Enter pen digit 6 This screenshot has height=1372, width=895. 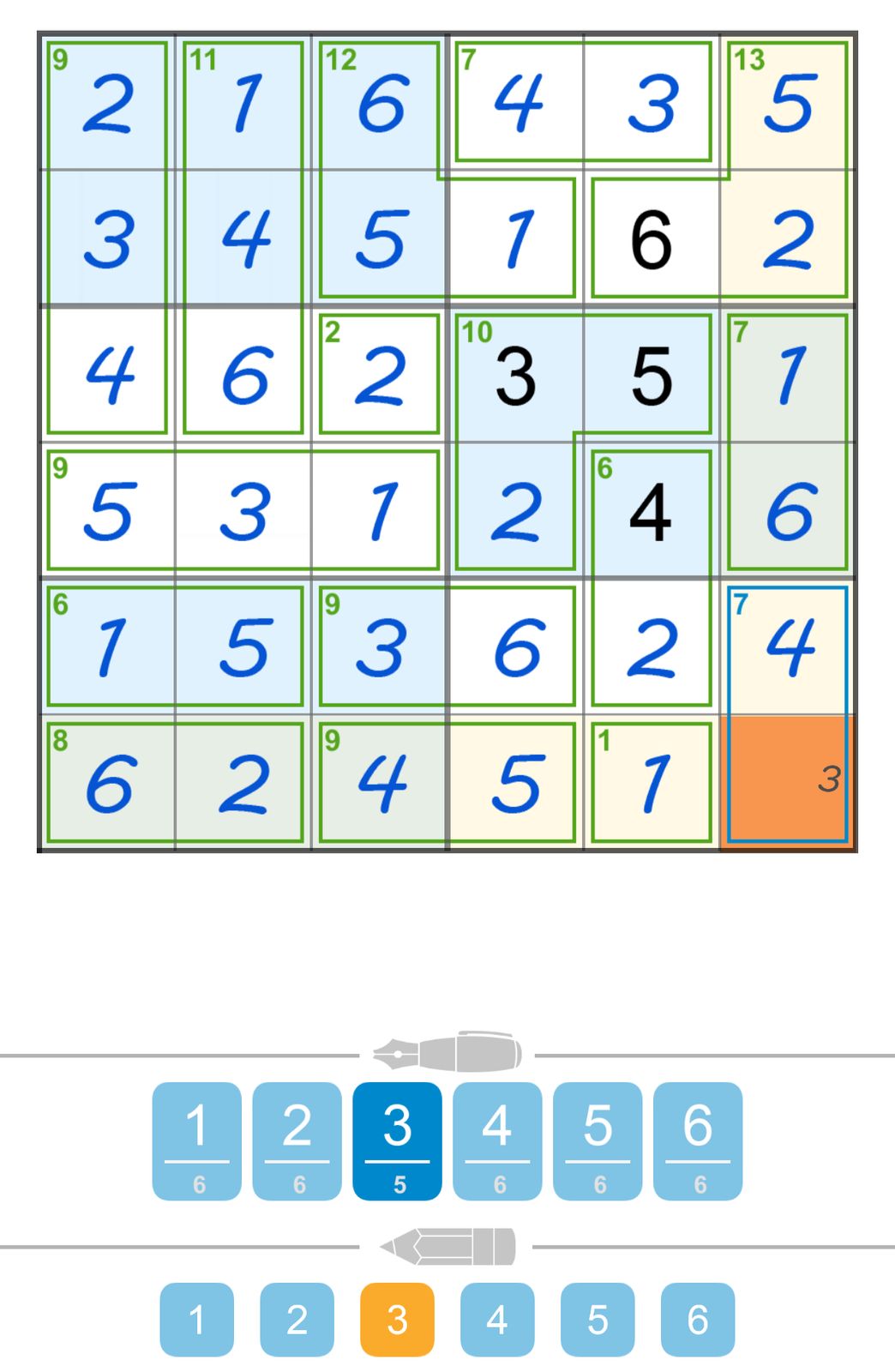698,1140
